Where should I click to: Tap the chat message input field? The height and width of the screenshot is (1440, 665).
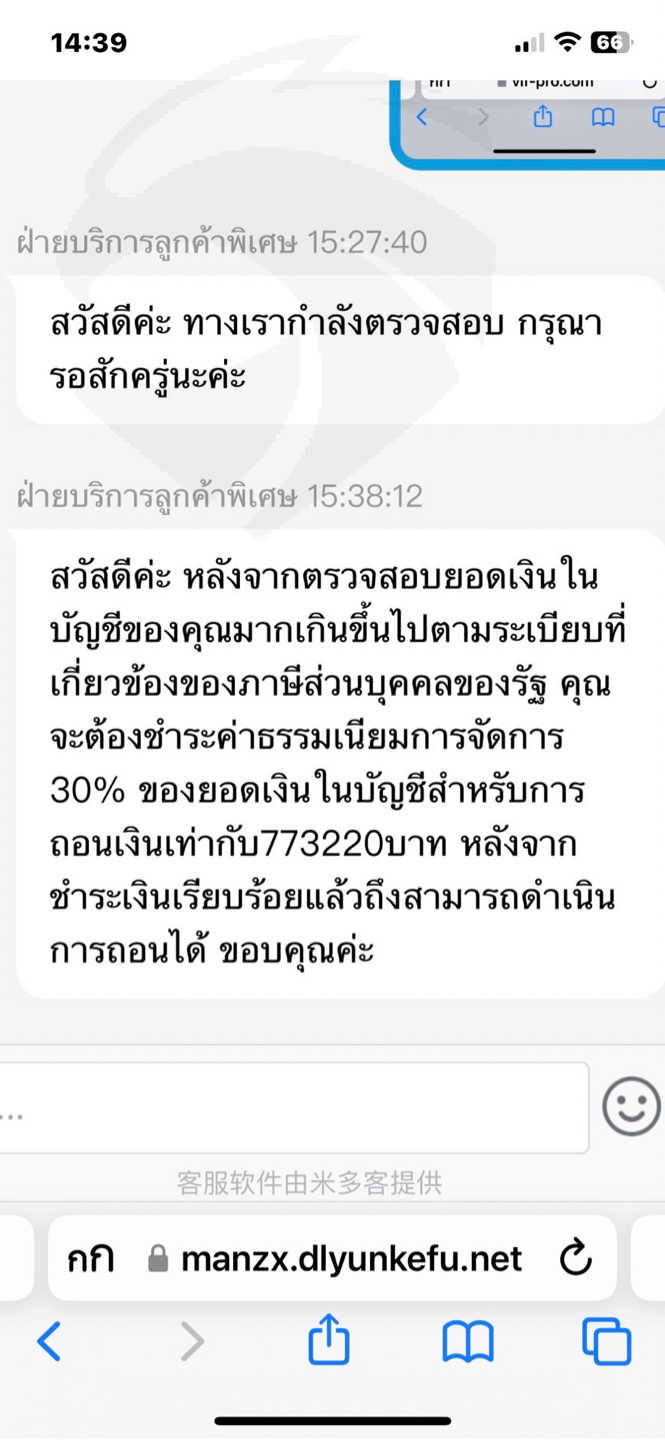click(293, 1108)
